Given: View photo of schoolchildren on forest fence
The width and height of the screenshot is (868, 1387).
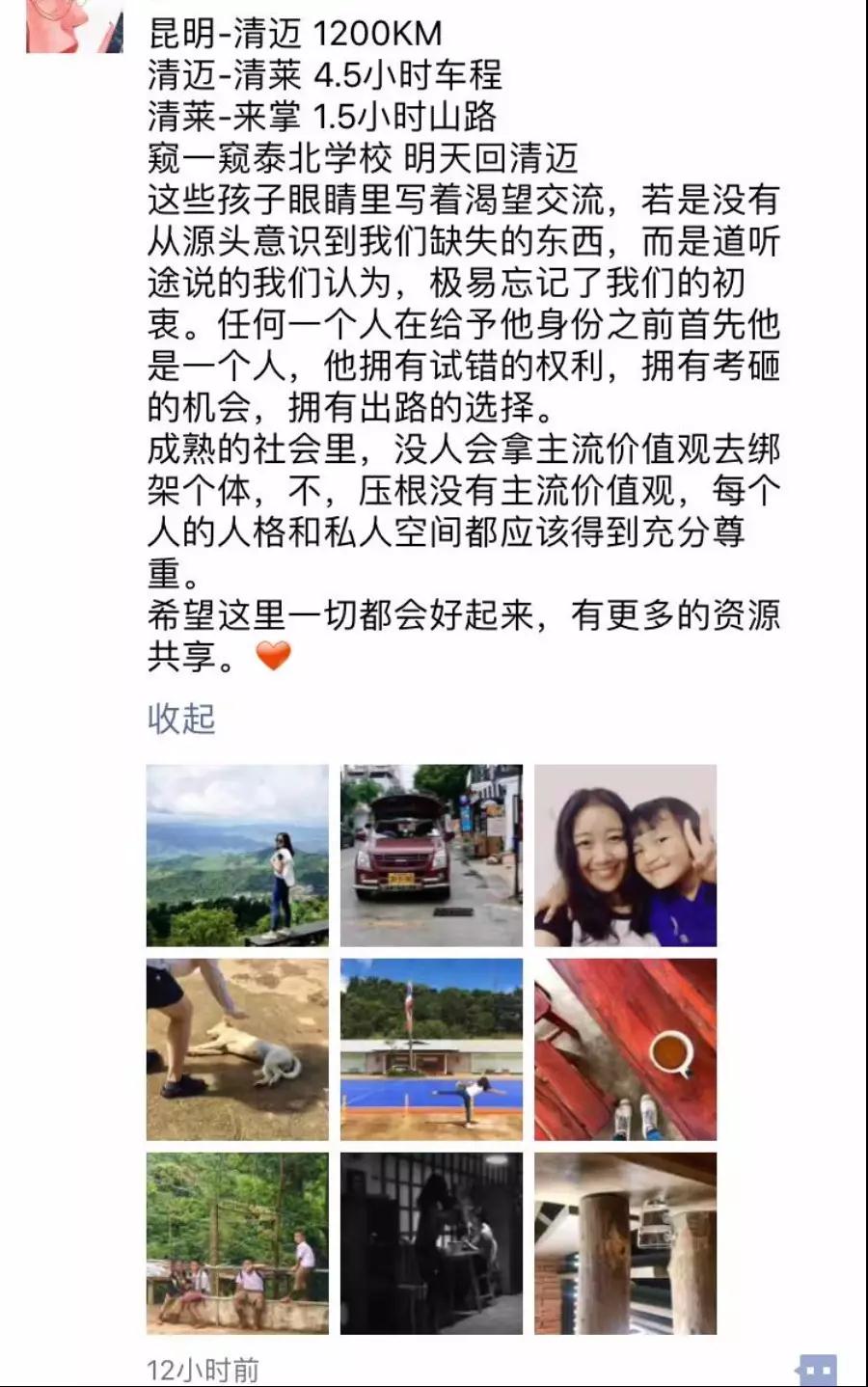Looking at the screenshot, I should [x=237, y=1243].
